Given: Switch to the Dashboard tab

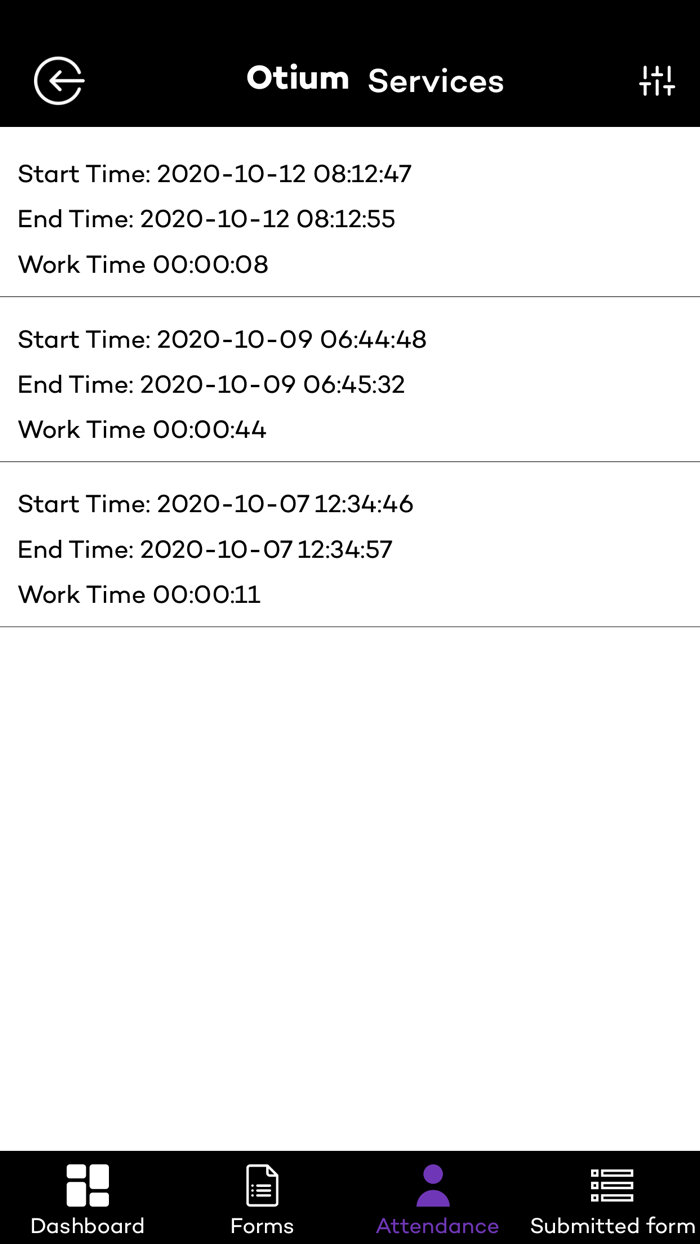Looking at the screenshot, I should pos(88,1199).
